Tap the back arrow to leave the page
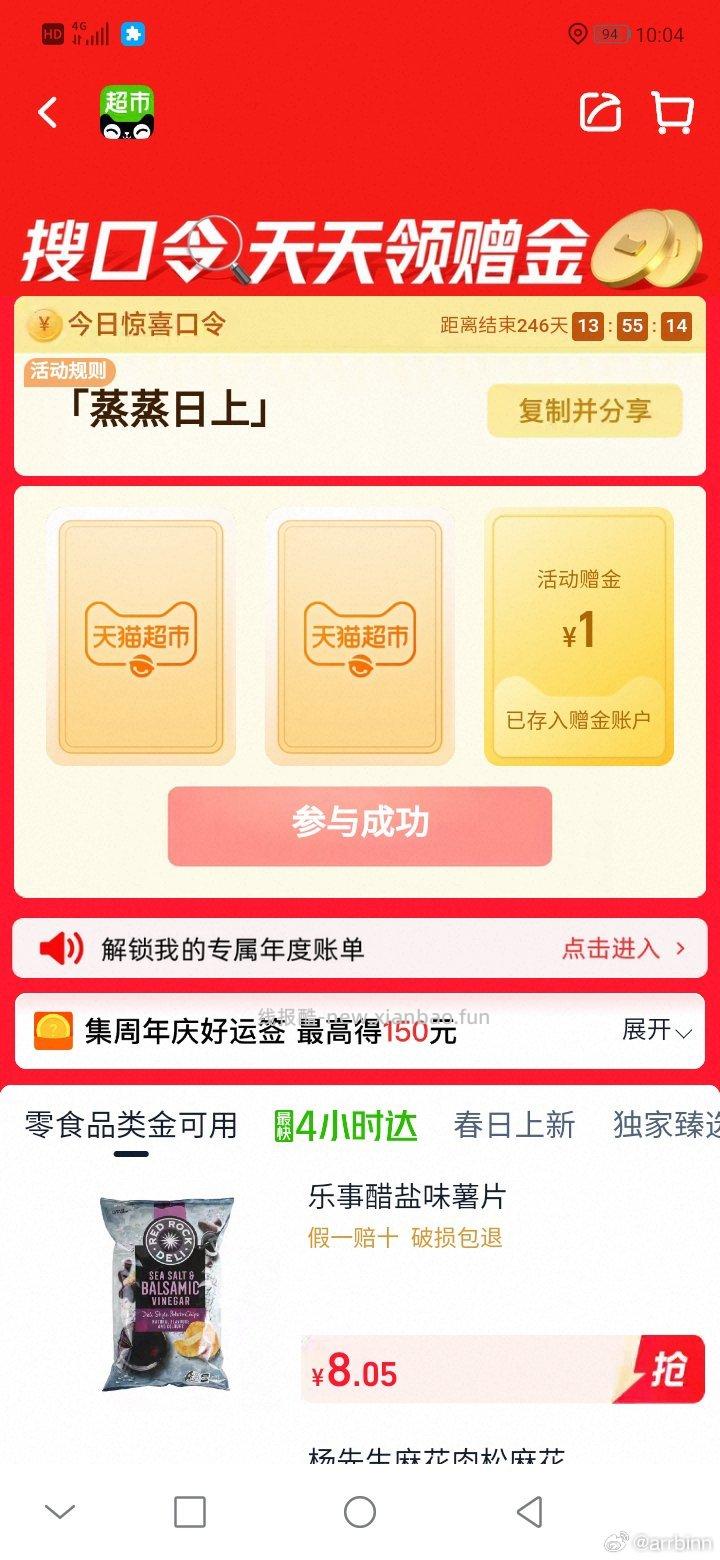This screenshot has width=720, height=1560. click(47, 112)
